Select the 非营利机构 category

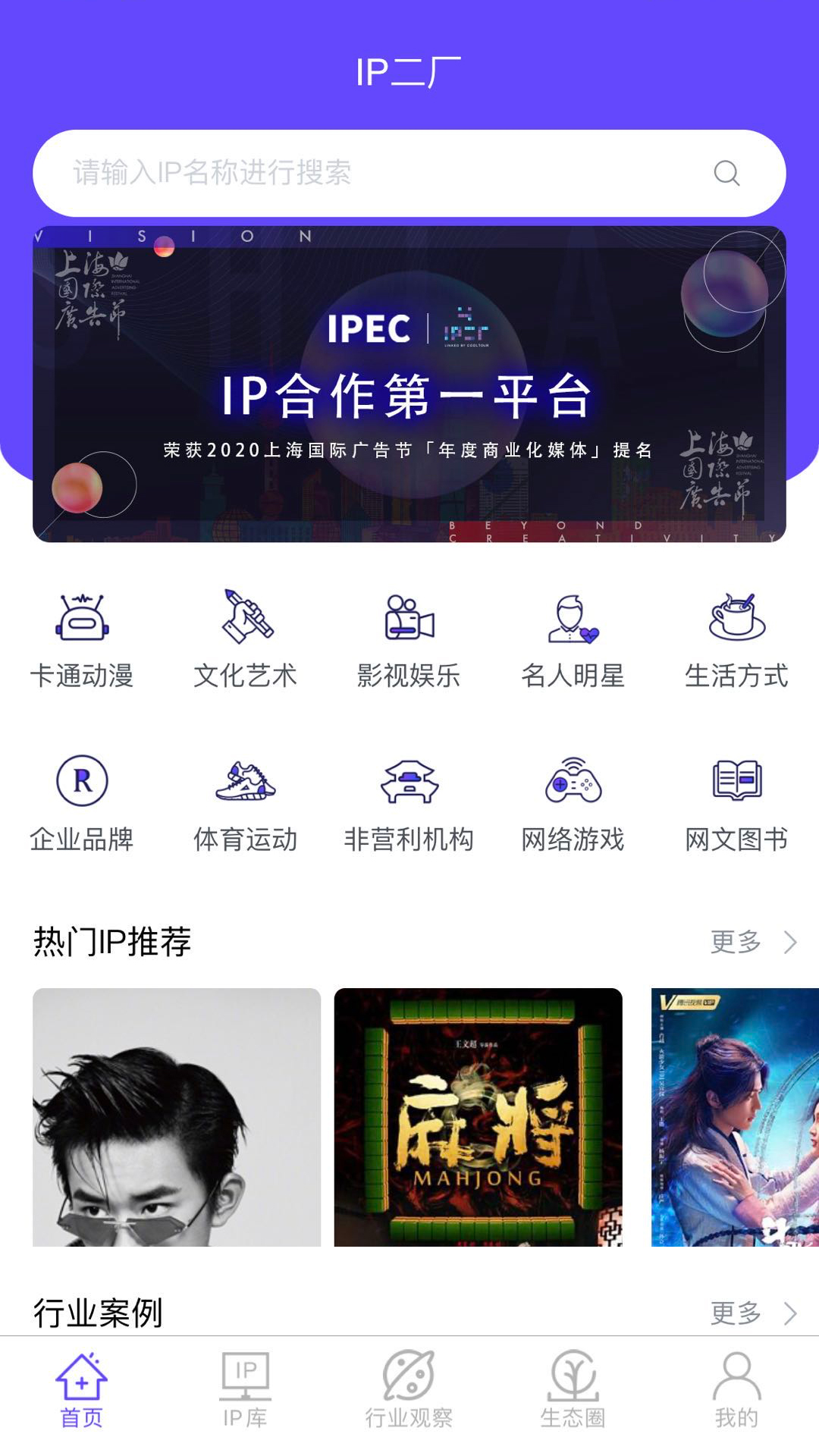[x=409, y=804]
